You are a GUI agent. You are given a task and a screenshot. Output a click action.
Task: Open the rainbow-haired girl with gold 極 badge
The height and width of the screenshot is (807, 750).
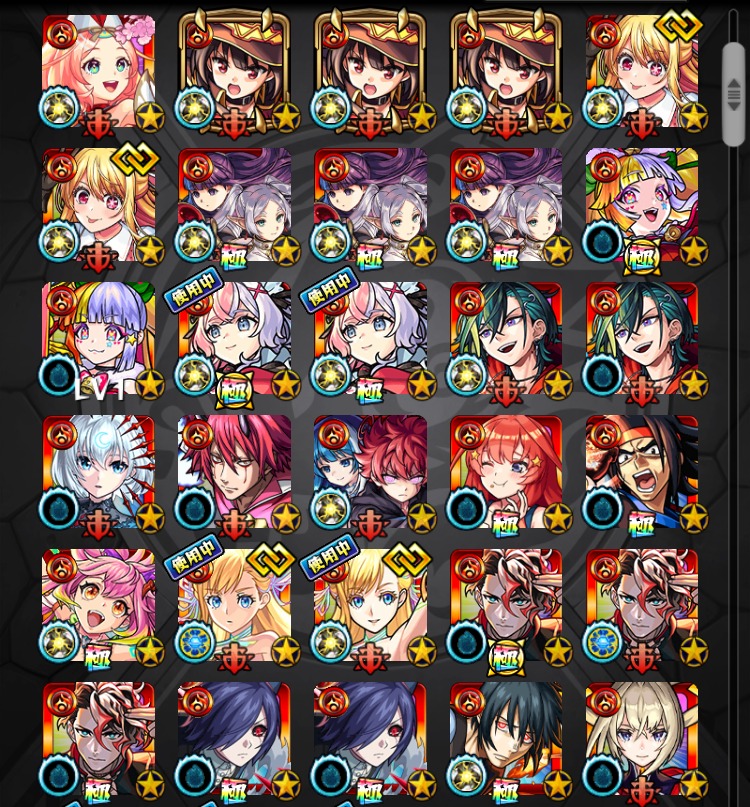(643, 206)
